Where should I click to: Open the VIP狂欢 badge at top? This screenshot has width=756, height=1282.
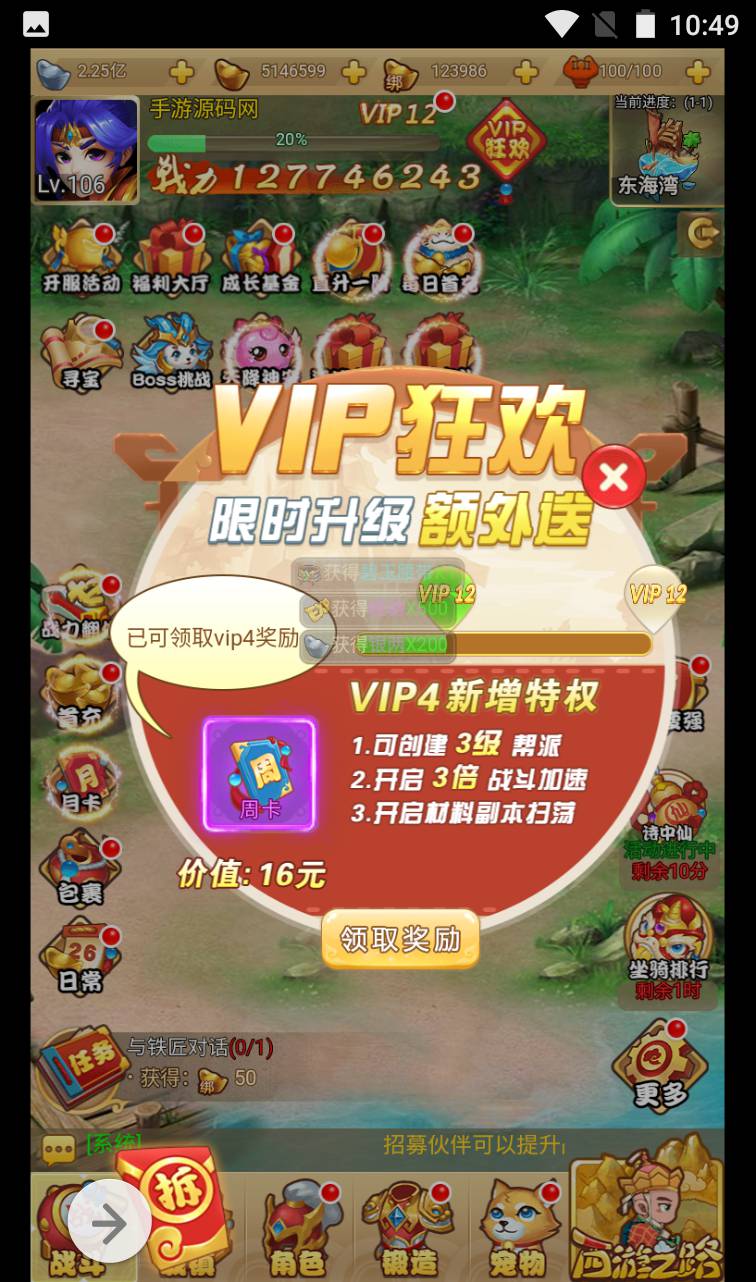click(x=506, y=147)
